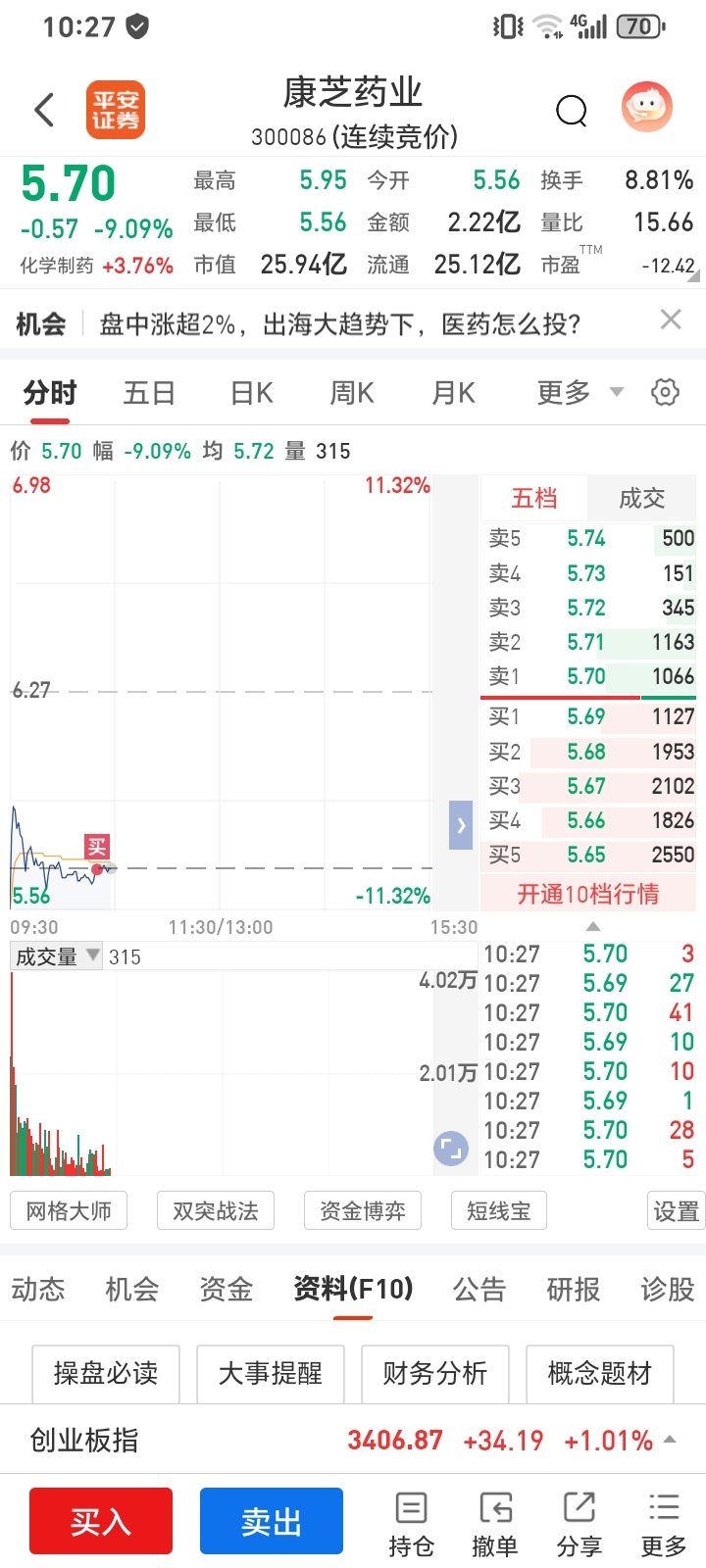Dismiss the 机会 banner
706x1568 pixels.
pos(671,319)
